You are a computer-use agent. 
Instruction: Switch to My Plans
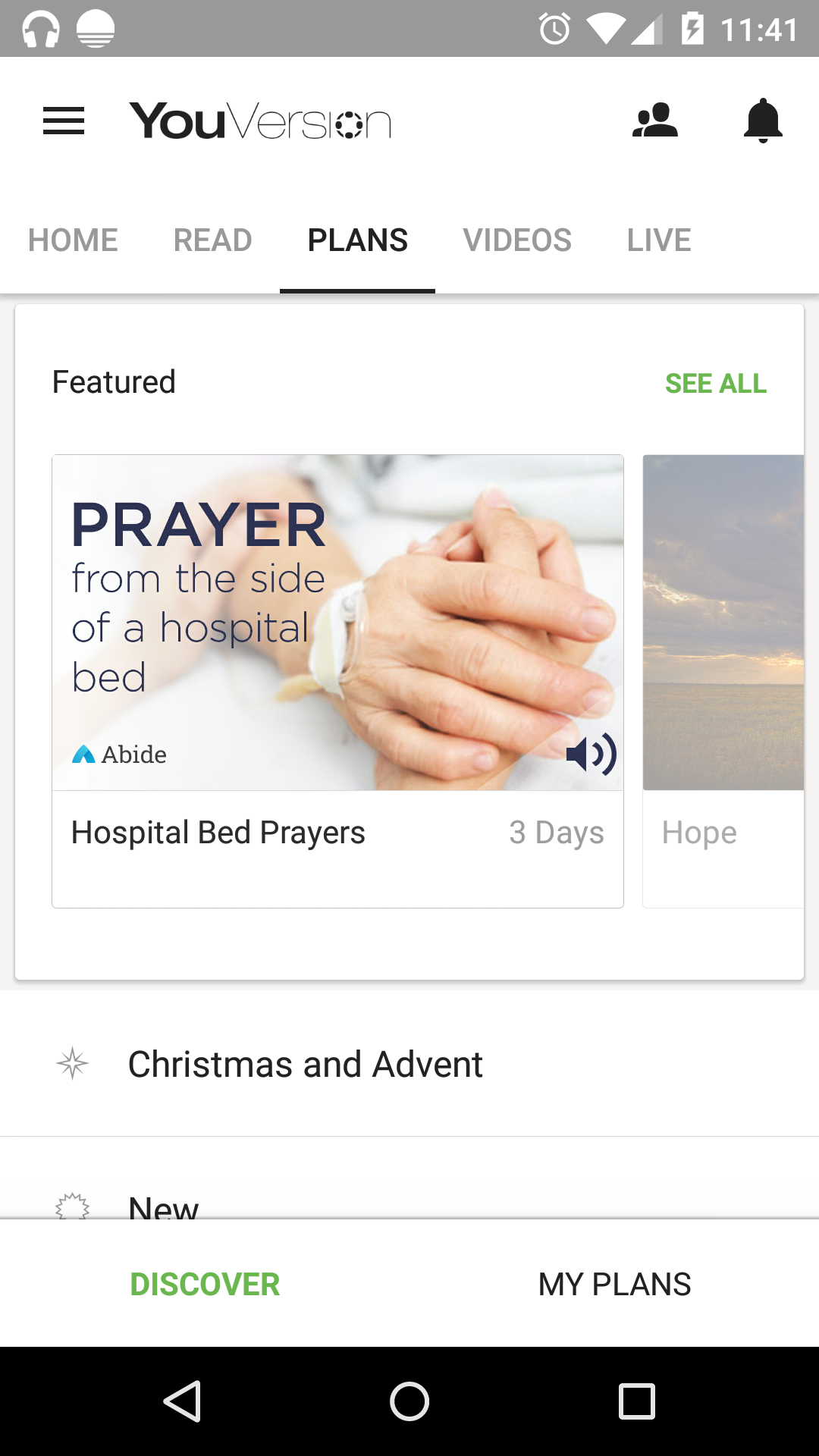[x=614, y=1285]
